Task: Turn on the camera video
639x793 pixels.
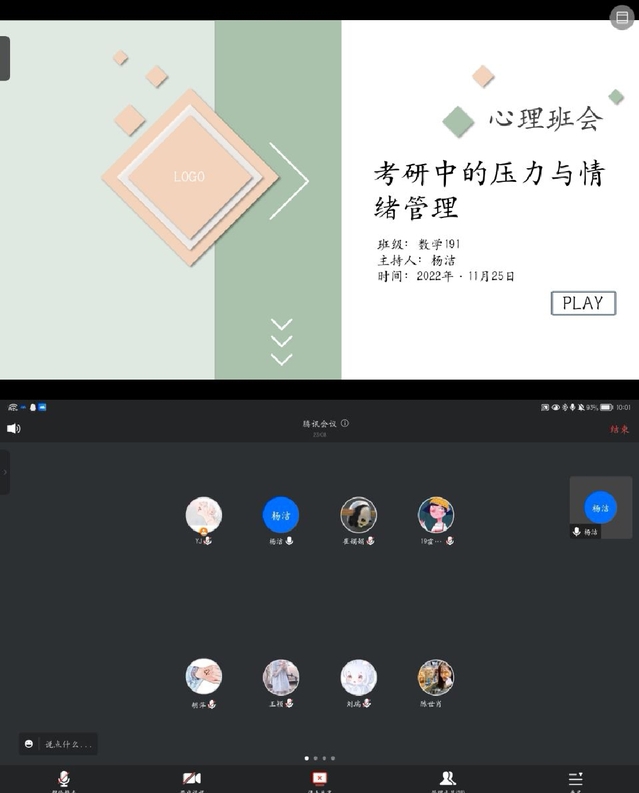Action: coord(192,779)
